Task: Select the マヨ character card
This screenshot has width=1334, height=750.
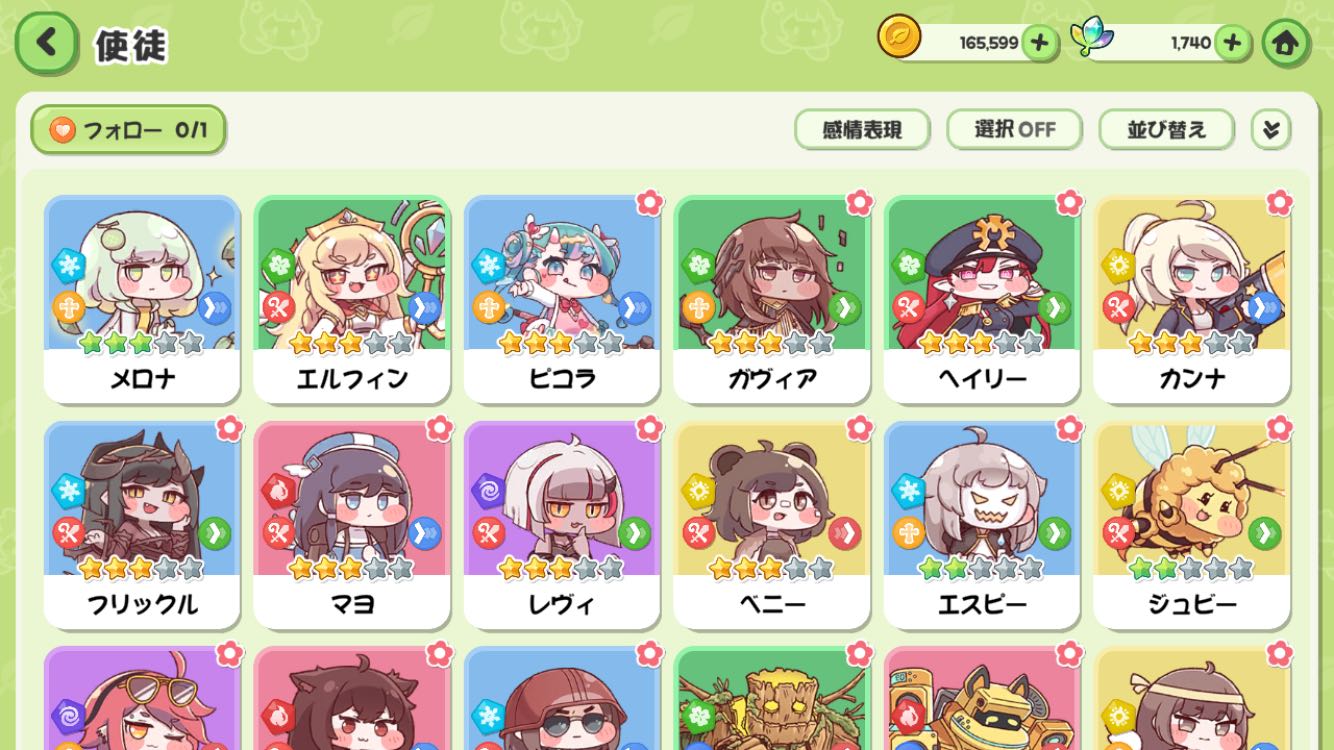Action: (352, 525)
